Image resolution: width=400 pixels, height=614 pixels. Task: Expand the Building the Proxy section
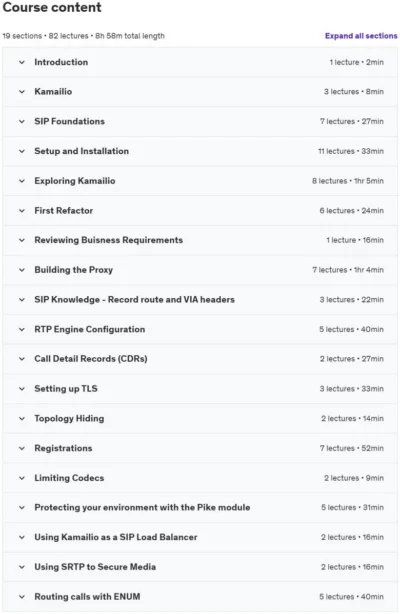click(200, 270)
